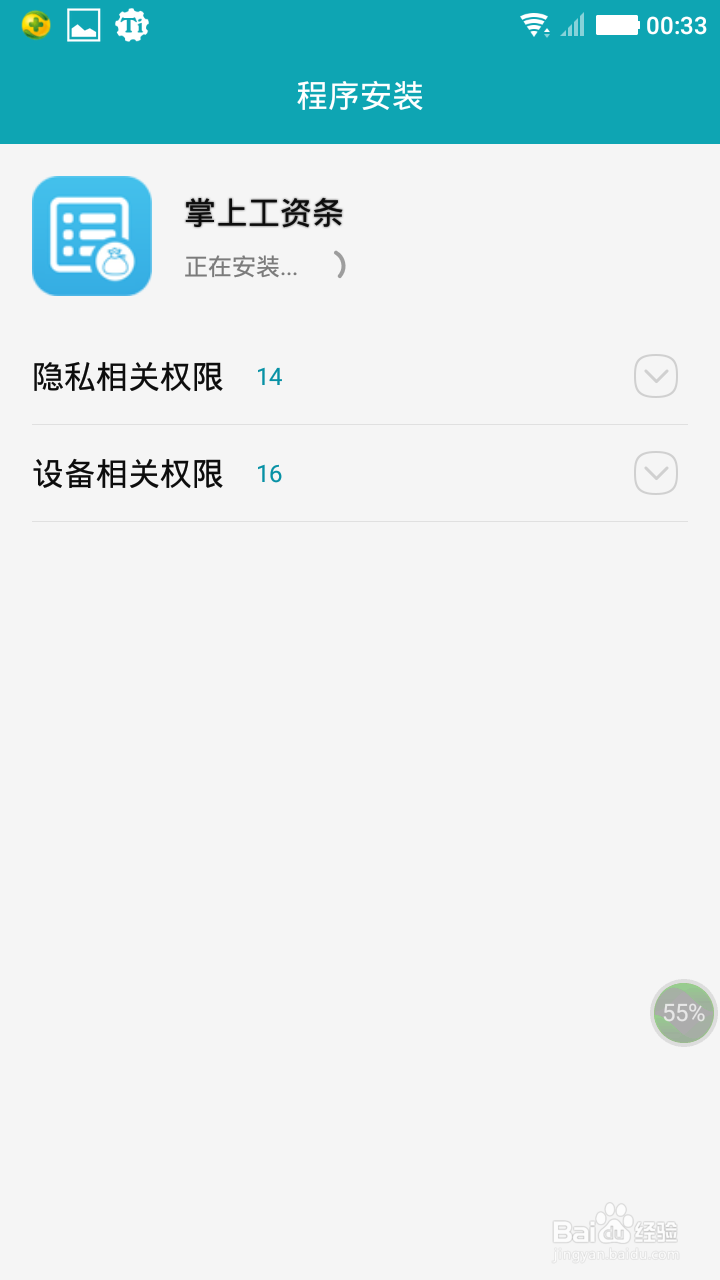
Task: Tap the Tencent security notification icon
Action: click(35, 24)
